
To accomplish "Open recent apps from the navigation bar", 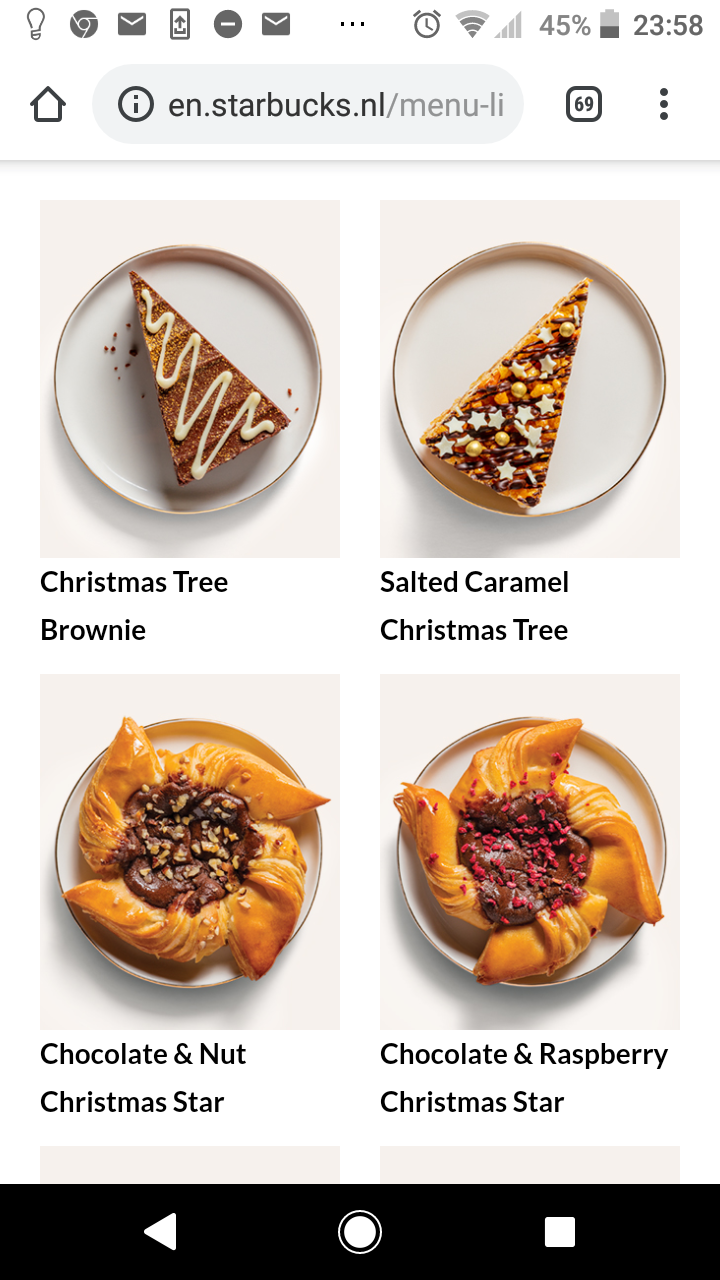I will [560, 1232].
